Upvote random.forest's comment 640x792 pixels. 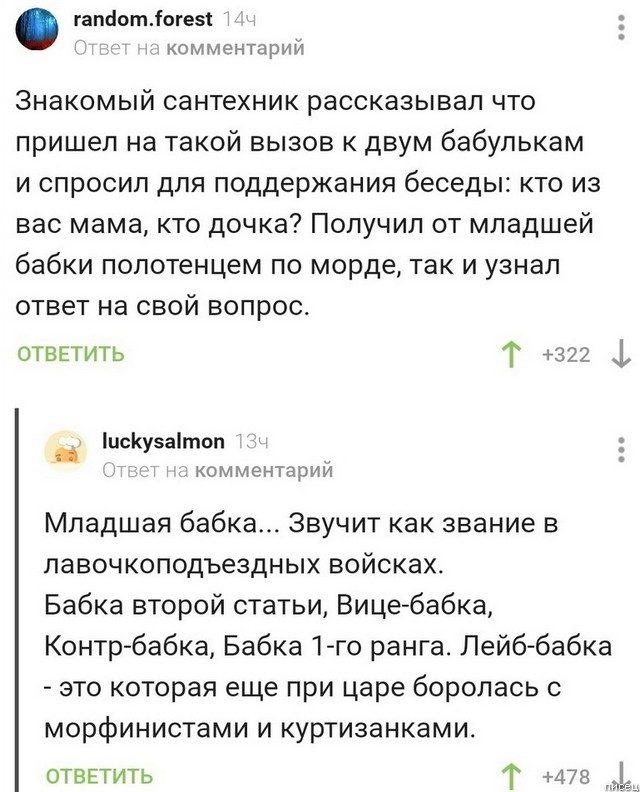pyautogui.click(x=513, y=354)
